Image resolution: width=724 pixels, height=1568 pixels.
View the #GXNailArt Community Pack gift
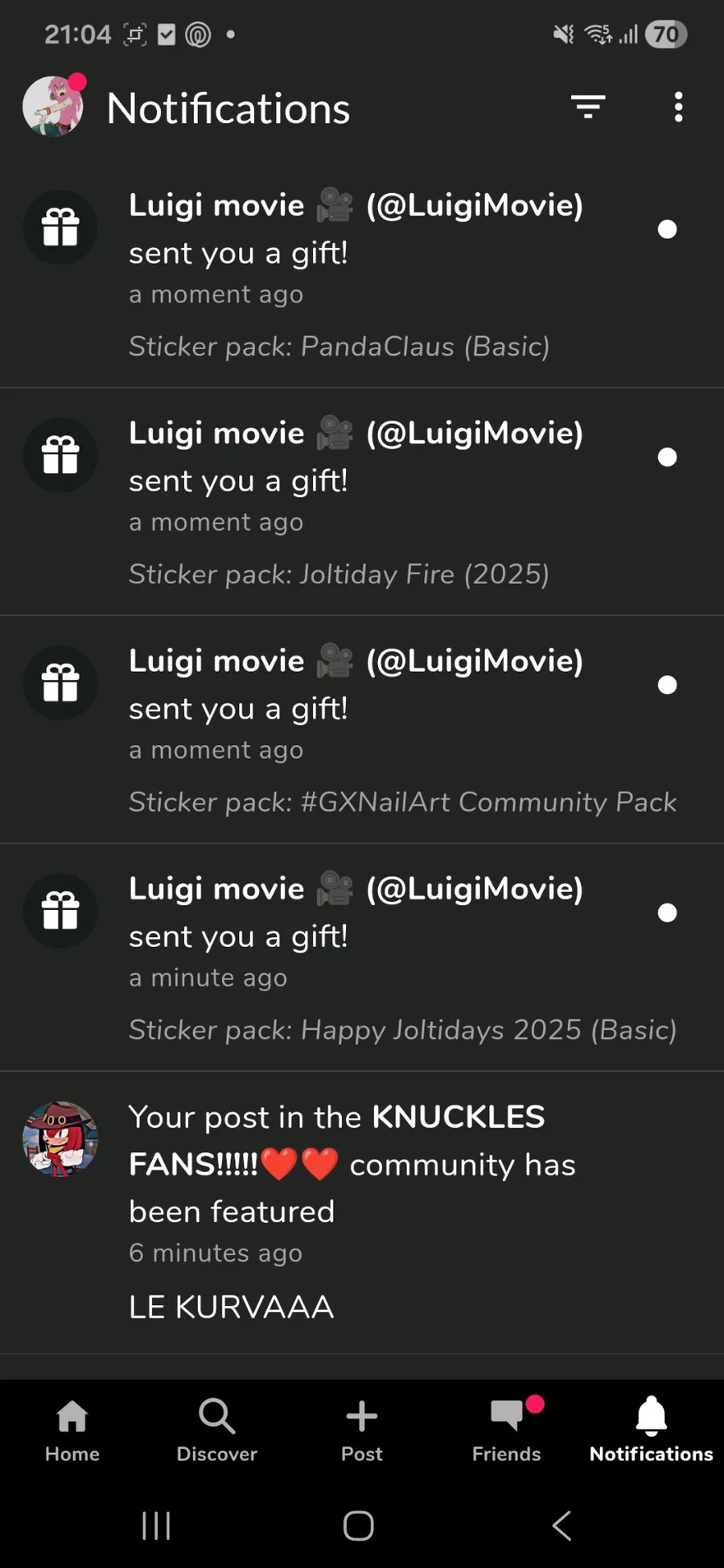(x=362, y=729)
